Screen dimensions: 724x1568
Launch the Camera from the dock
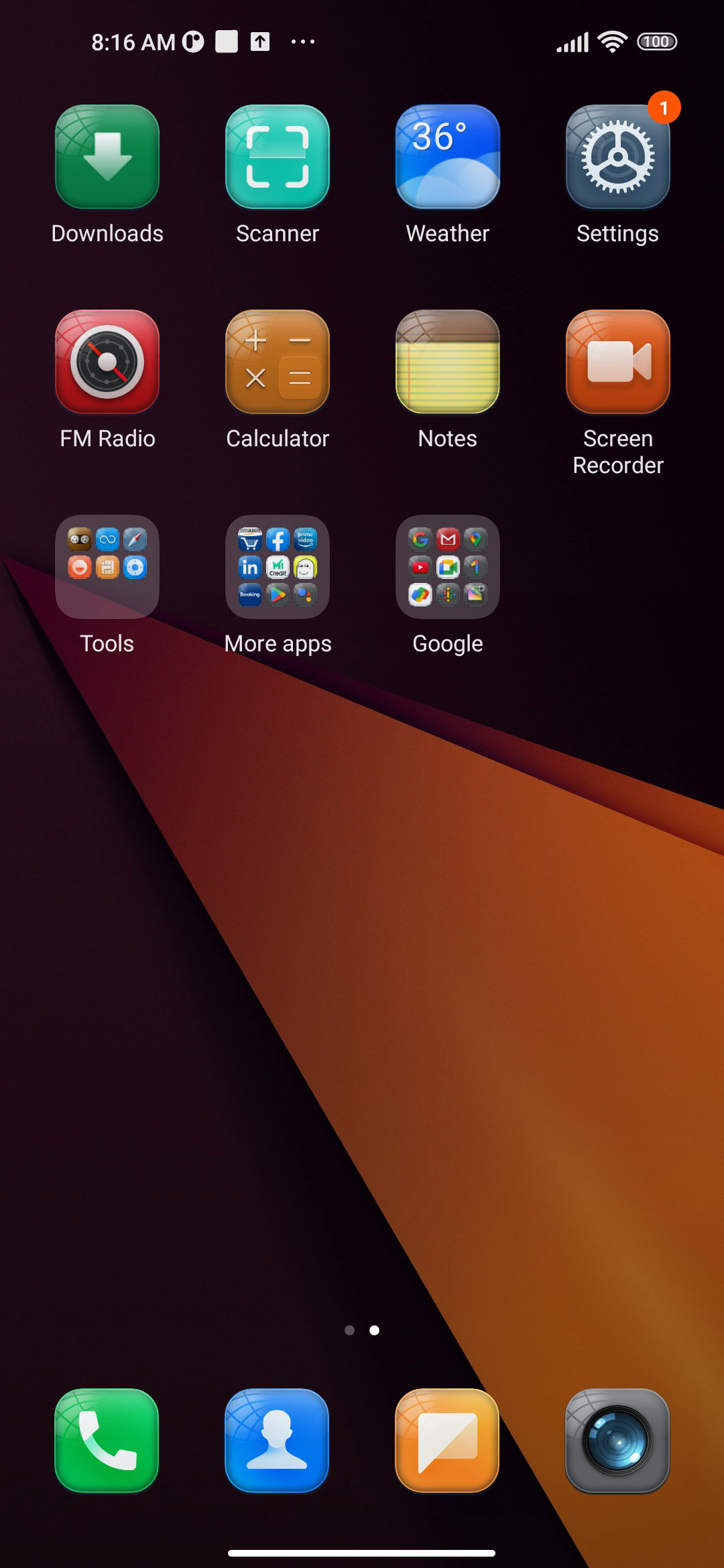[618, 1441]
